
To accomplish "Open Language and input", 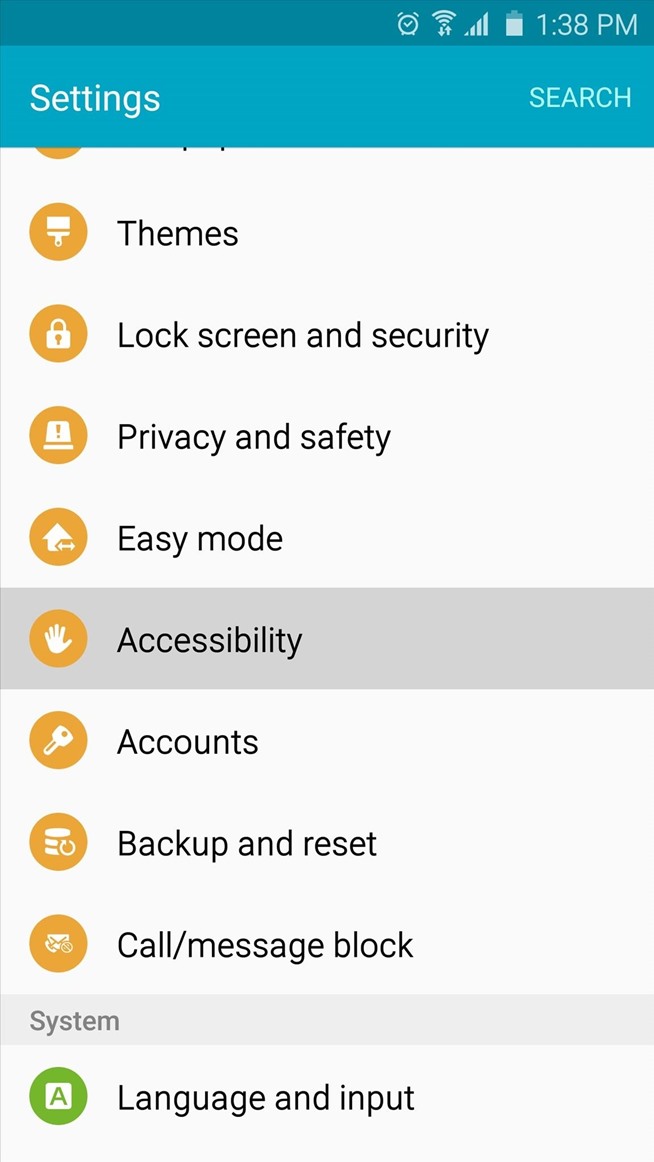I will 265,1098.
